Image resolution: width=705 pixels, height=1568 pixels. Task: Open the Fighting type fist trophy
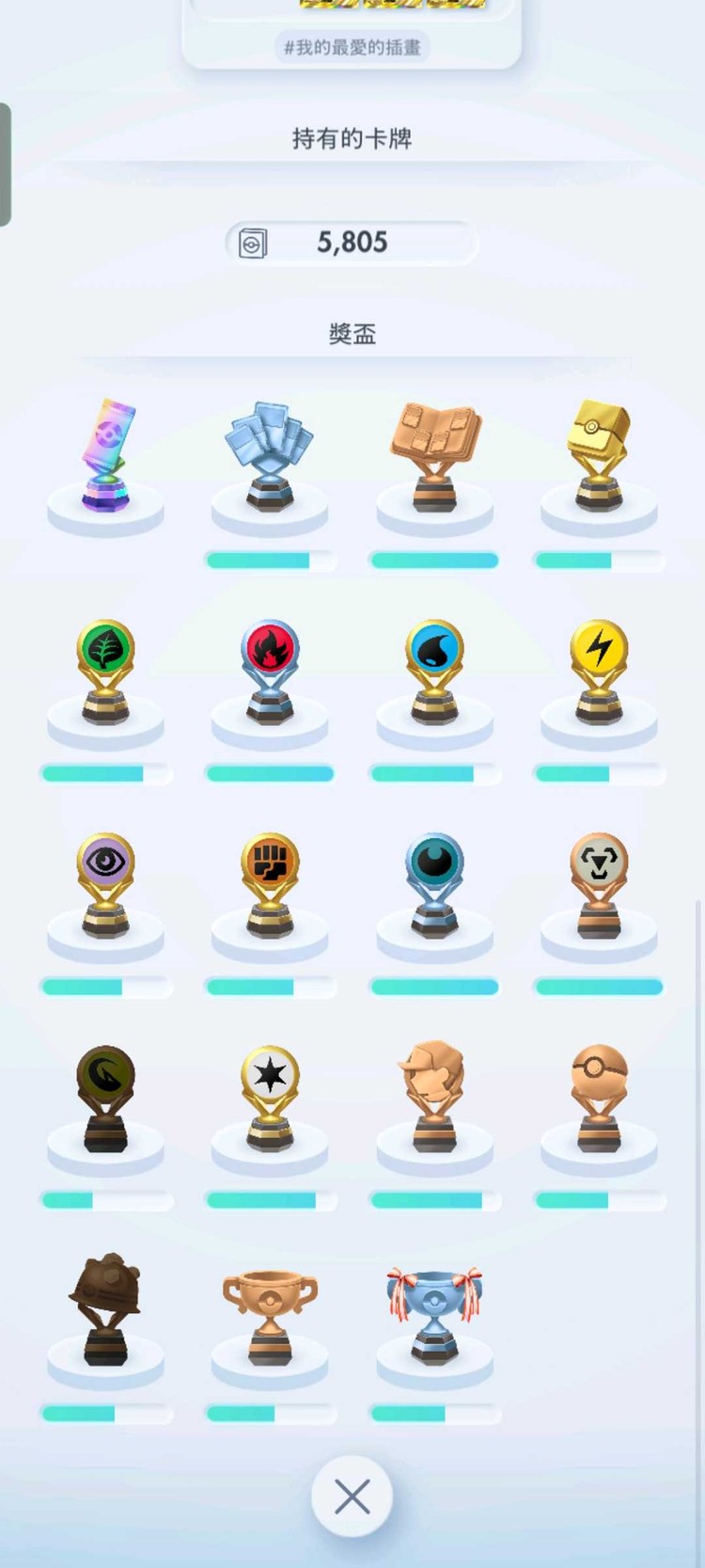[x=270, y=885]
